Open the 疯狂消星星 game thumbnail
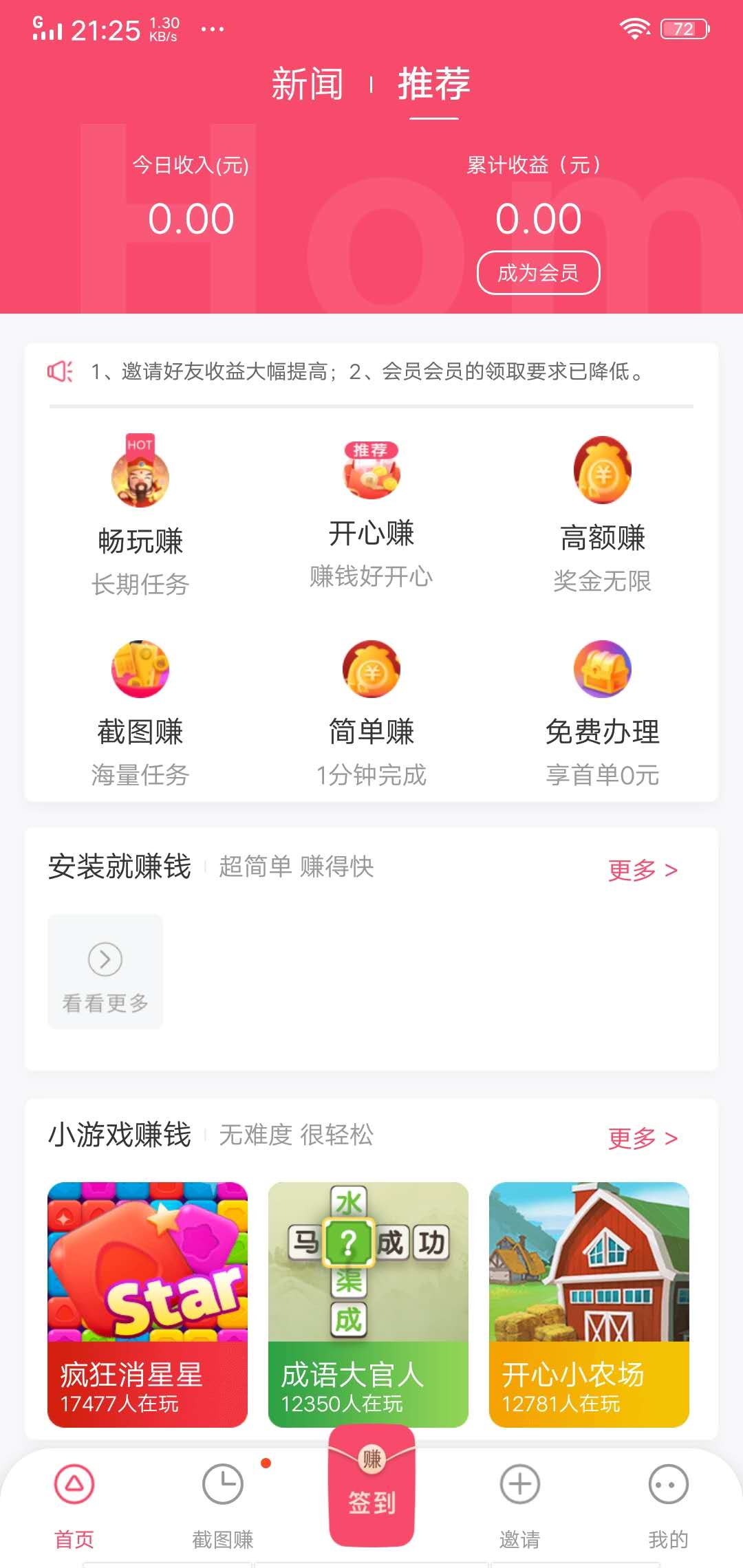The image size is (743, 1568). coord(147,1310)
